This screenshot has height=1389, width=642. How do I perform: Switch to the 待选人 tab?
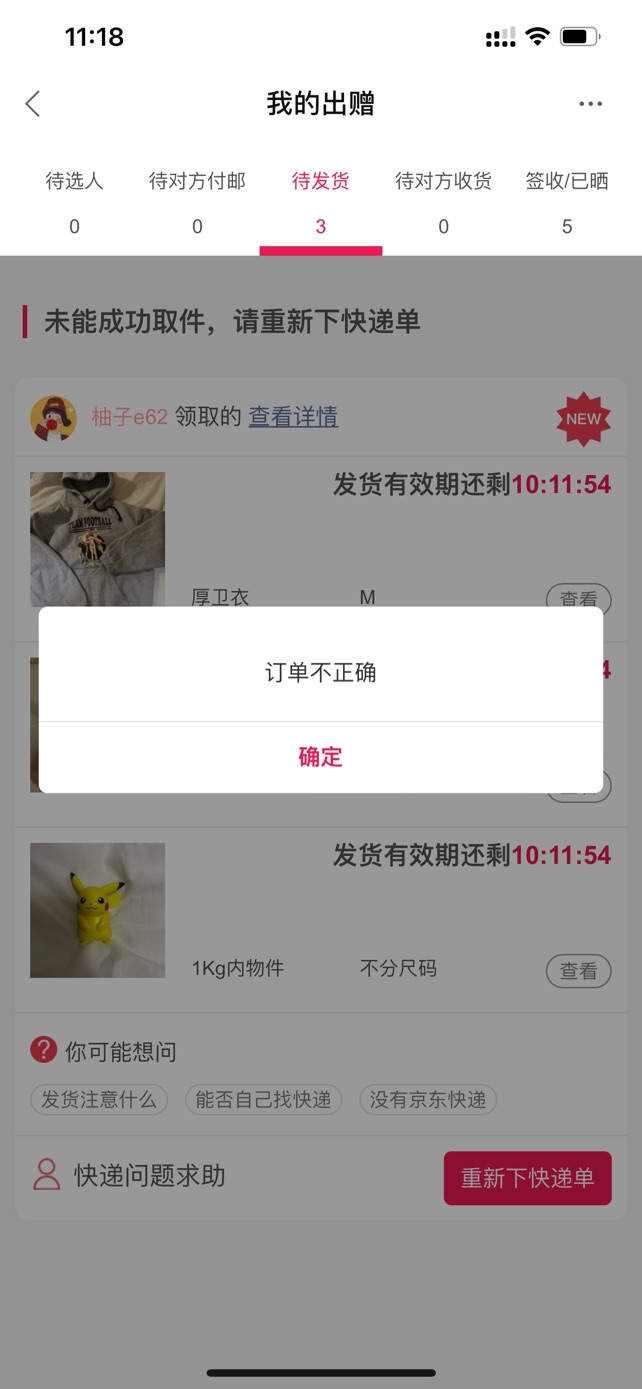74,202
